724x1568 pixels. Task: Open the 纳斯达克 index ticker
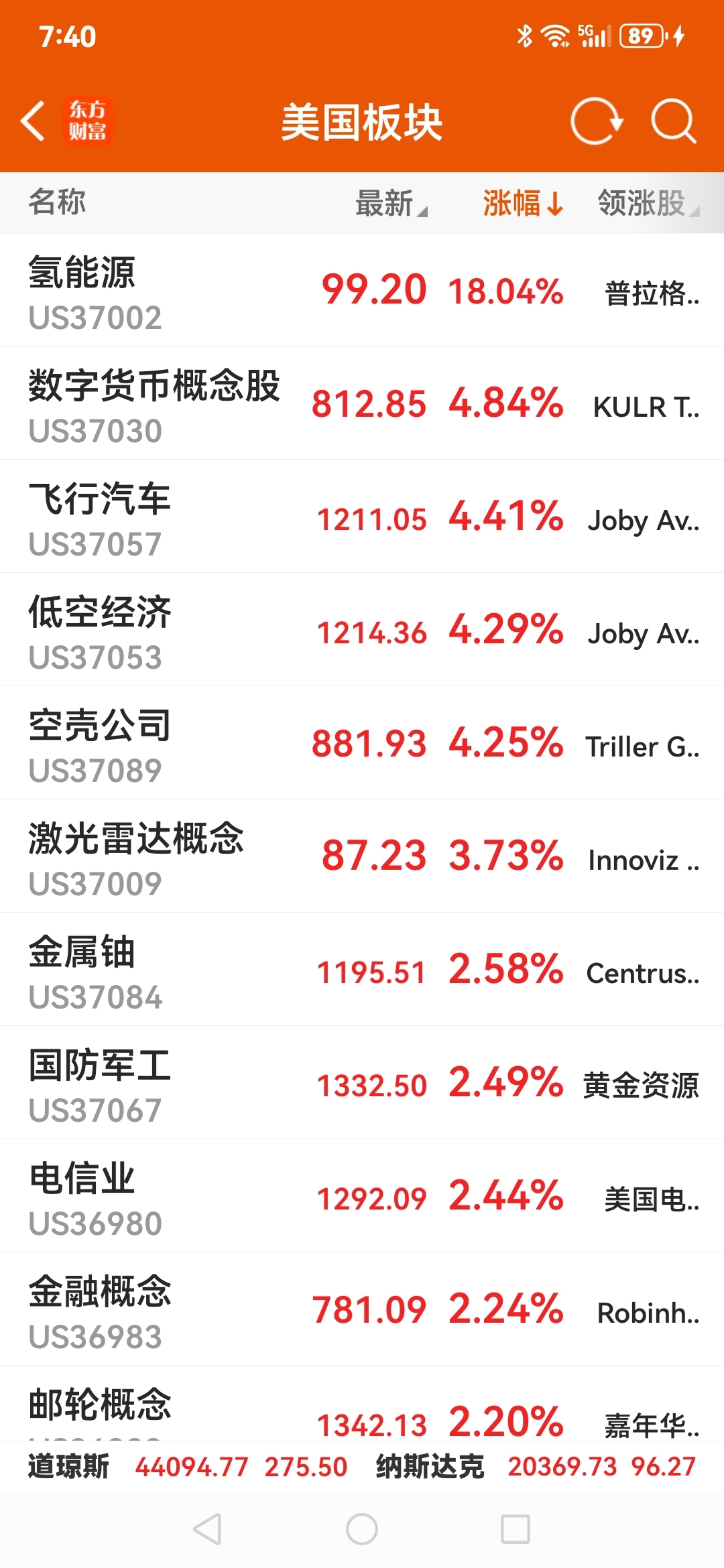click(536, 1467)
